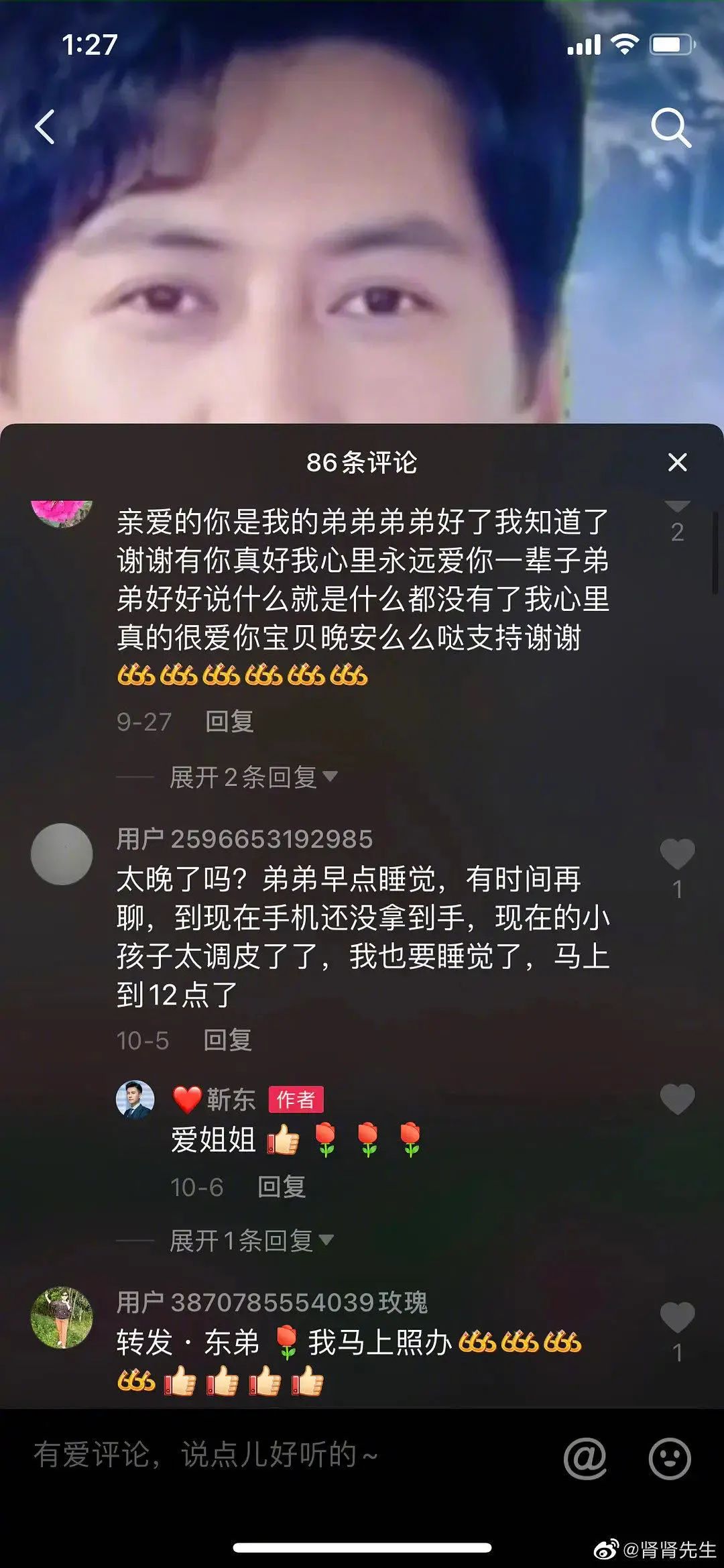Like the comment from 用户2596653192985
The width and height of the screenshot is (724, 1568).
pos(677,854)
